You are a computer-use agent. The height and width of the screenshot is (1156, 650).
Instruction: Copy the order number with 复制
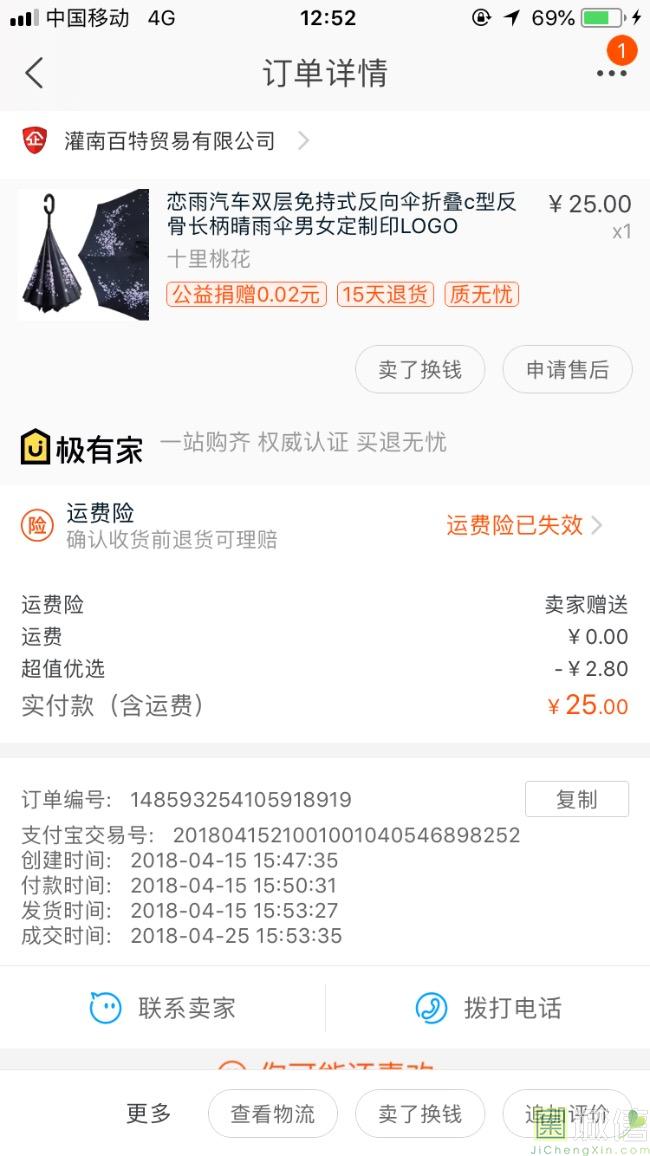pyautogui.click(x=576, y=799)
